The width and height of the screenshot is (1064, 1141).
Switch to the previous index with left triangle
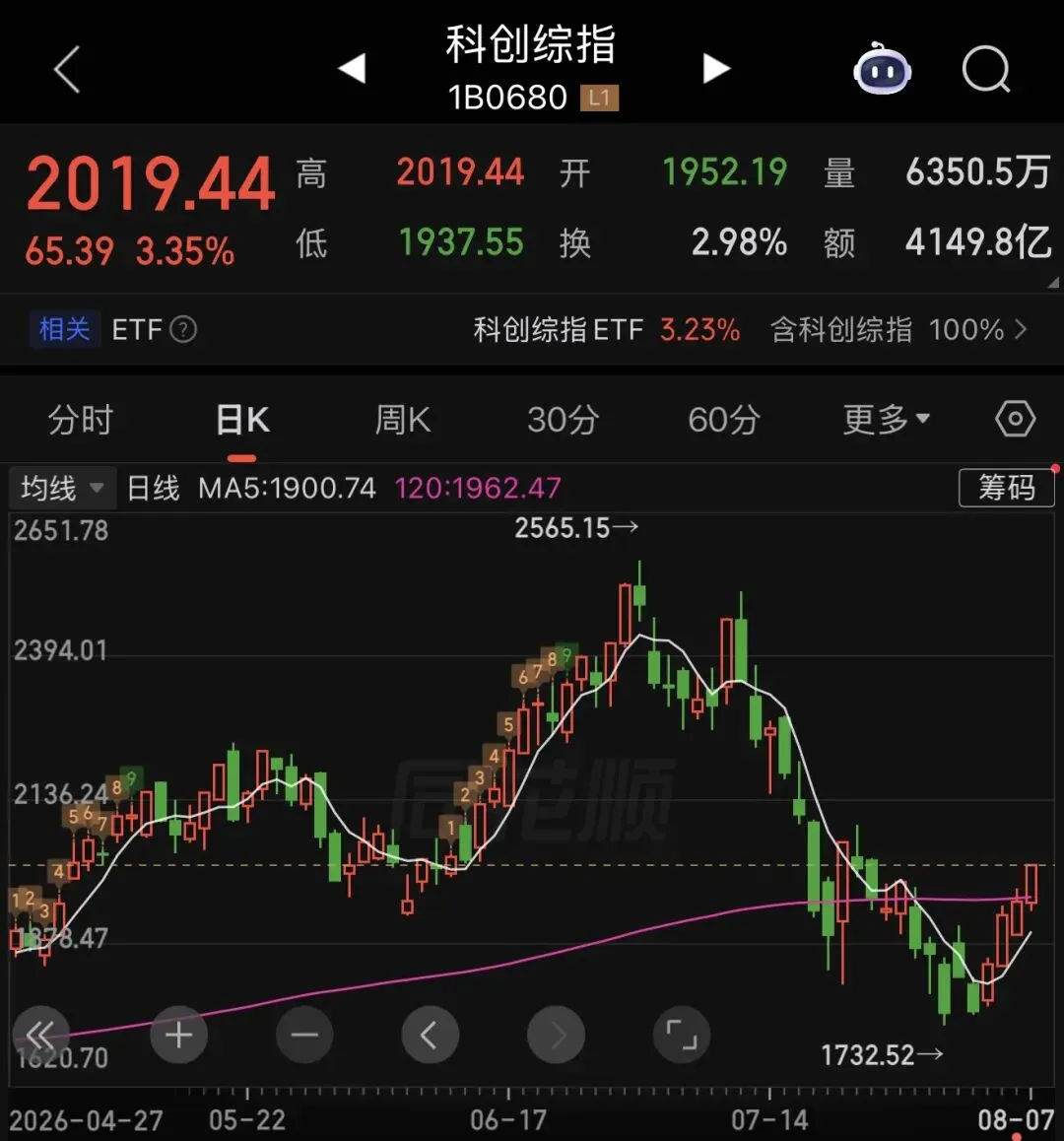(353, 68)
